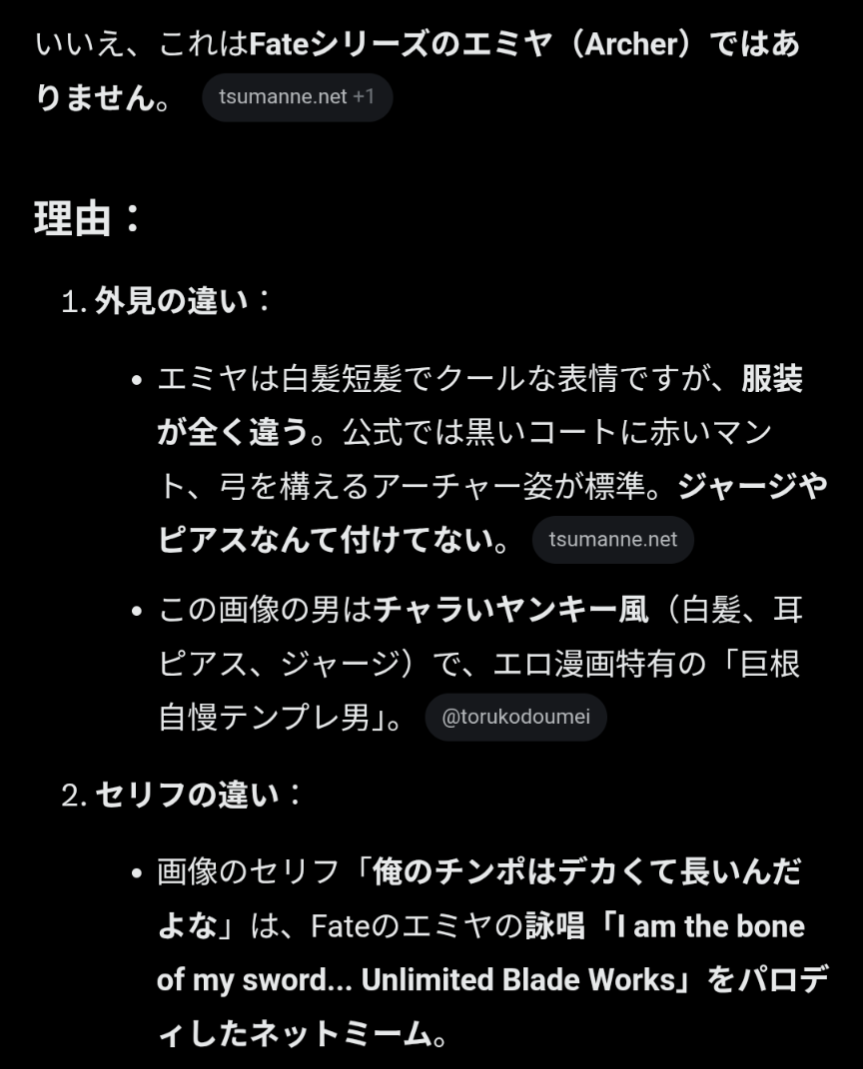863x1069 pixels.
Task: Open the tsumanne.net citation after ピアス sentence
Action: pos(613,540)
